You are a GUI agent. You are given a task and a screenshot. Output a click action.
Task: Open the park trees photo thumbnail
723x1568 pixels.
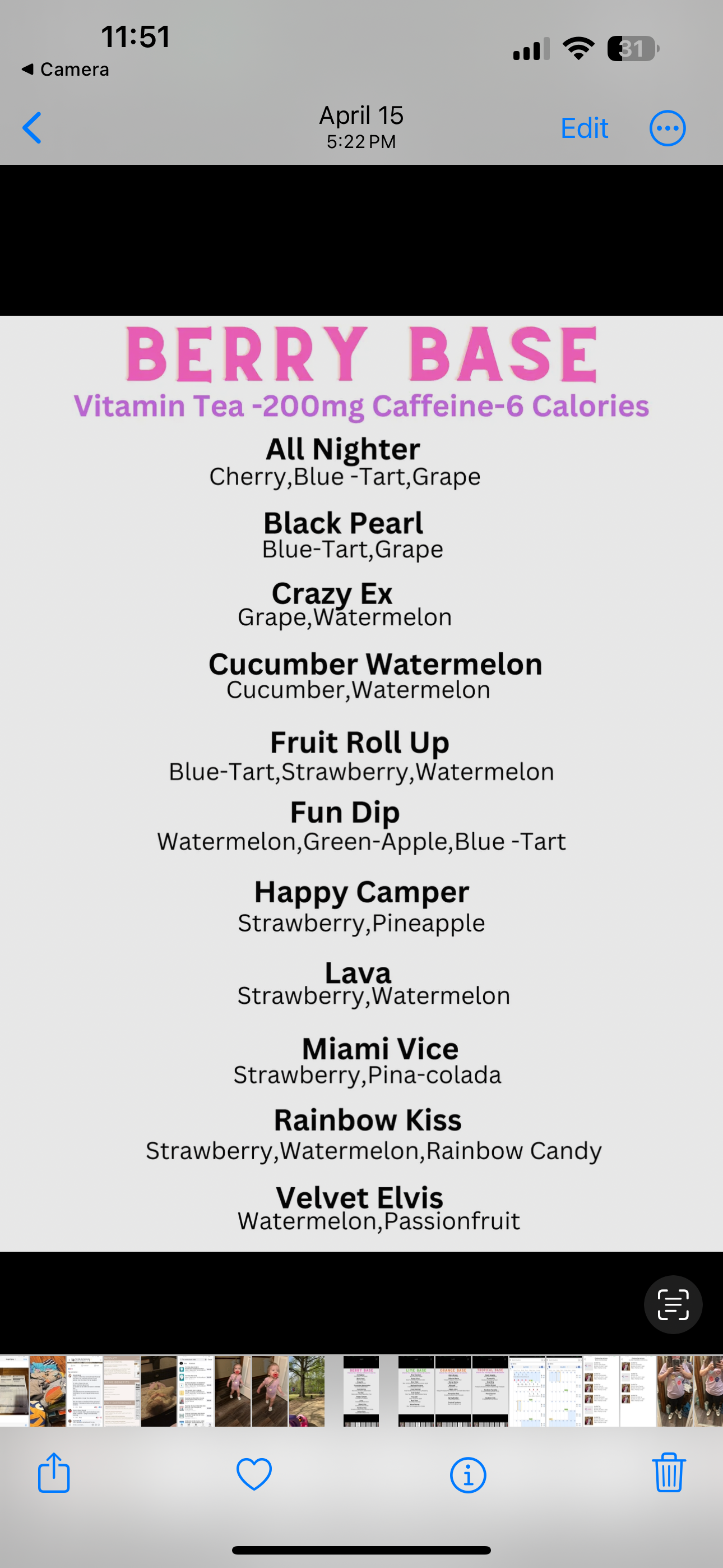307,1390
